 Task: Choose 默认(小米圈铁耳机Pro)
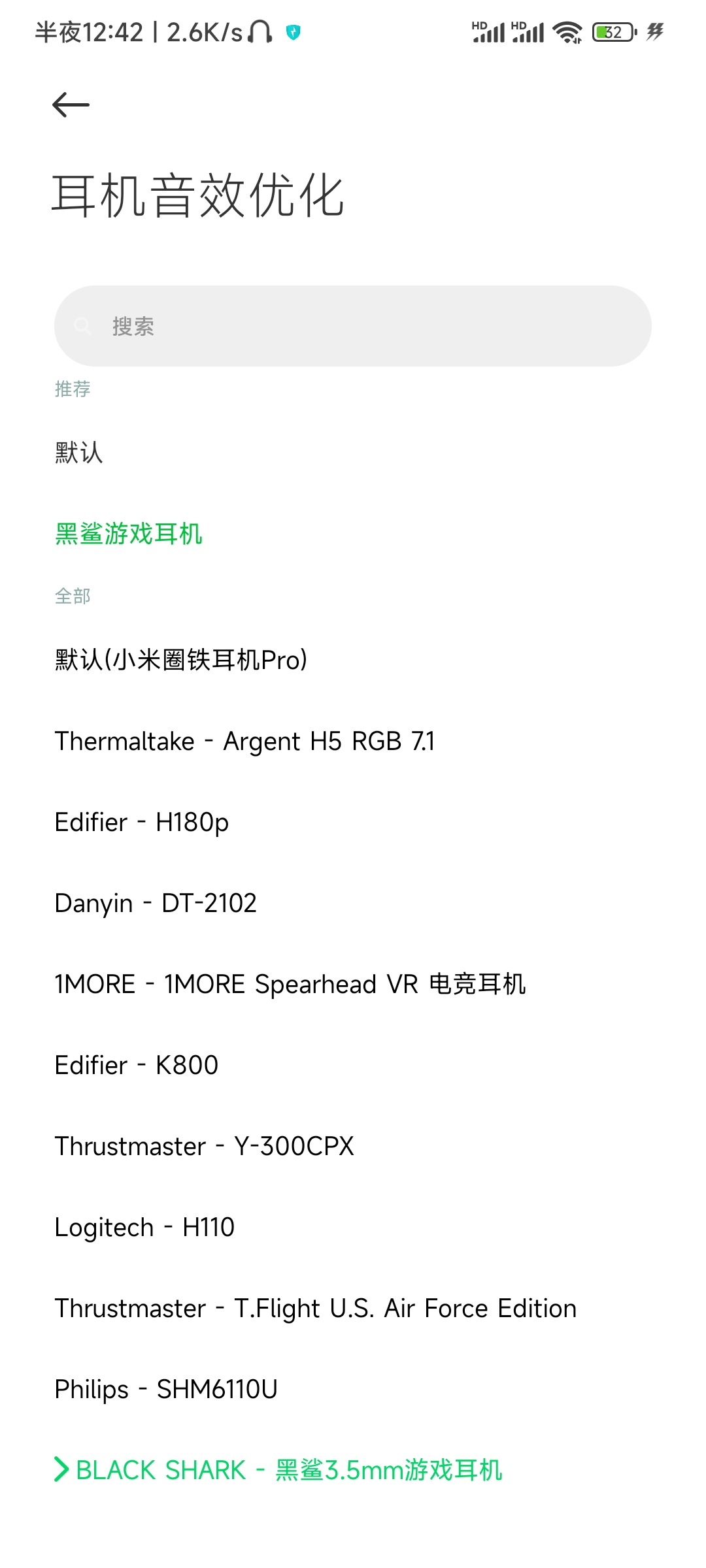point(181,660)
